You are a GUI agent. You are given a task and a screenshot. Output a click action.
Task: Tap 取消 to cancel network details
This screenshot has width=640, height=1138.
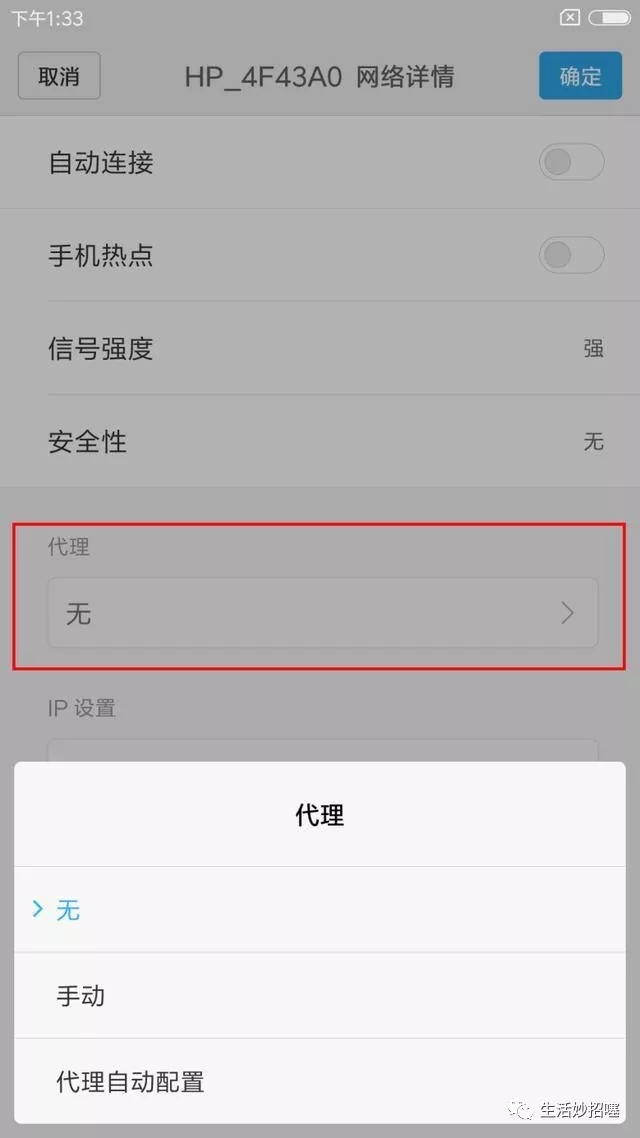pos(59,76)
